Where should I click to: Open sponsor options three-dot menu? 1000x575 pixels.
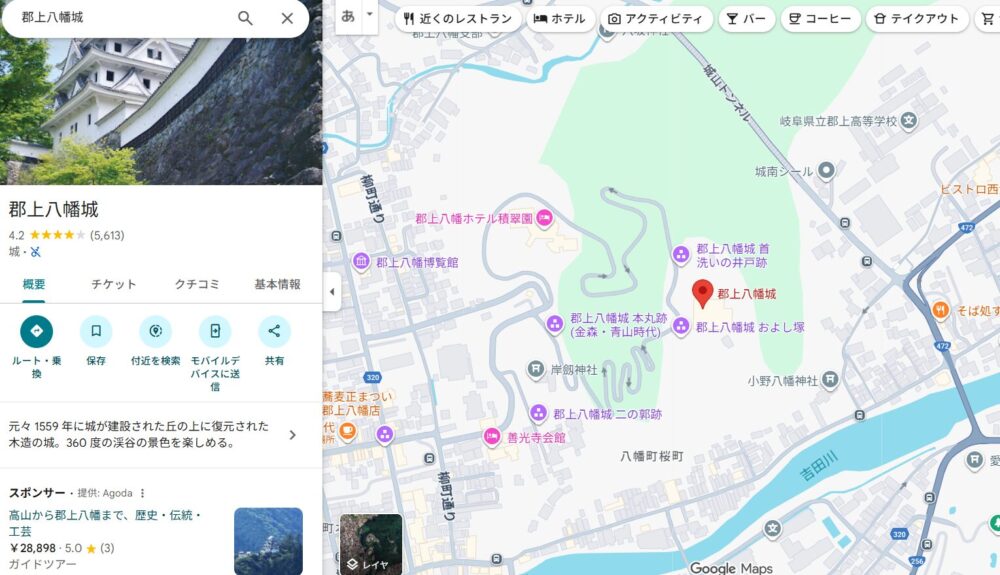pos(142,493)
